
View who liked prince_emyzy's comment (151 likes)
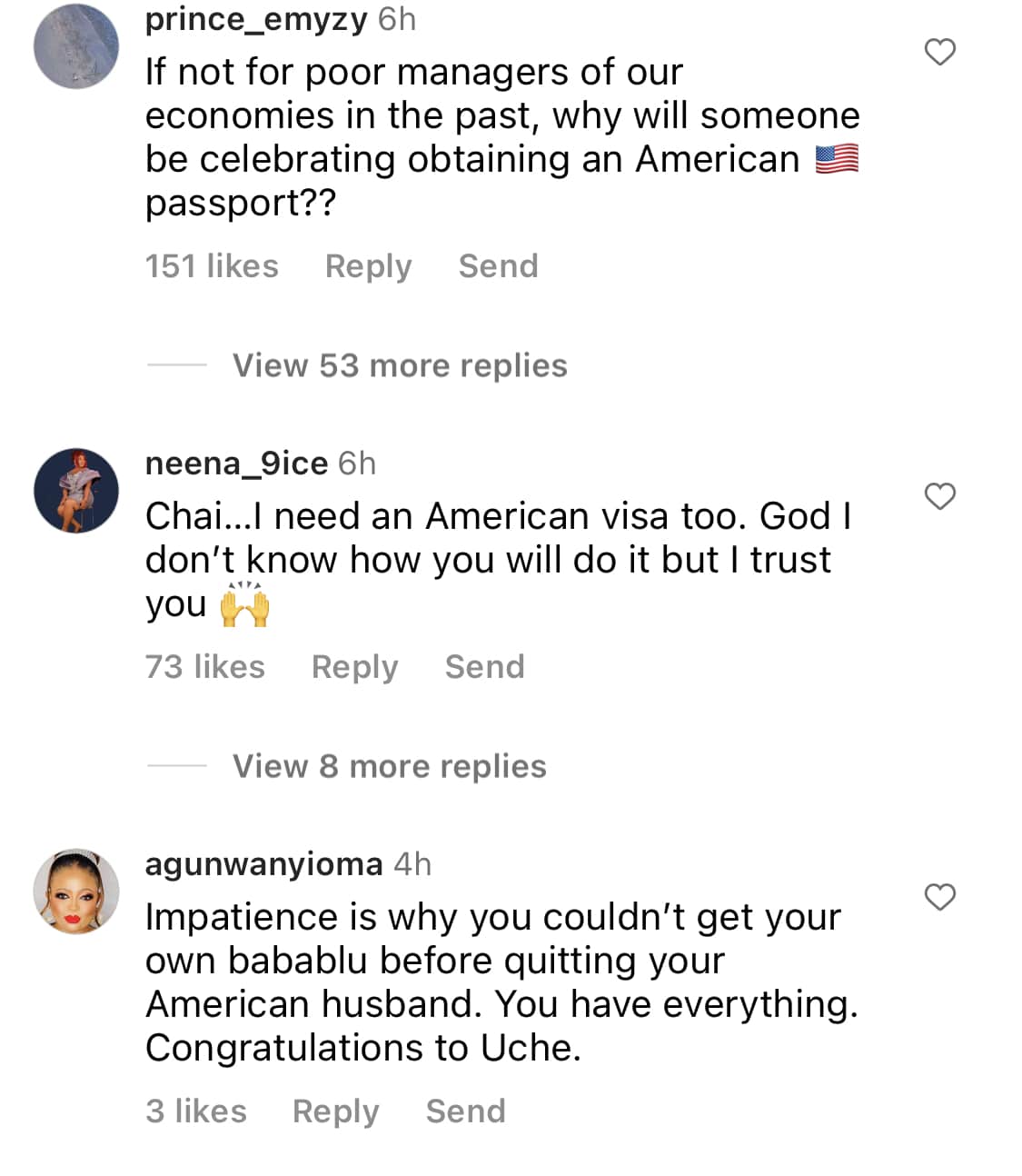[x=212, y=265]
